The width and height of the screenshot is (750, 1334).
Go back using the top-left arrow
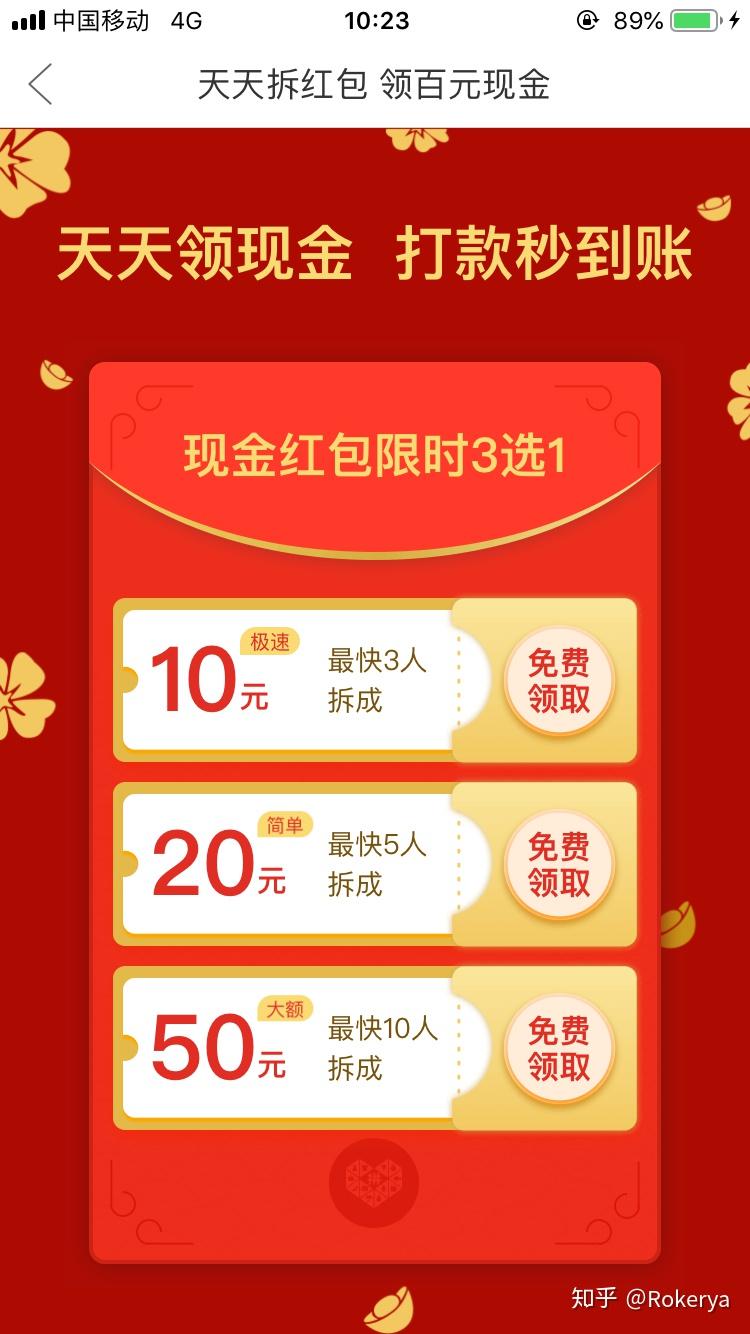(40, 84)
